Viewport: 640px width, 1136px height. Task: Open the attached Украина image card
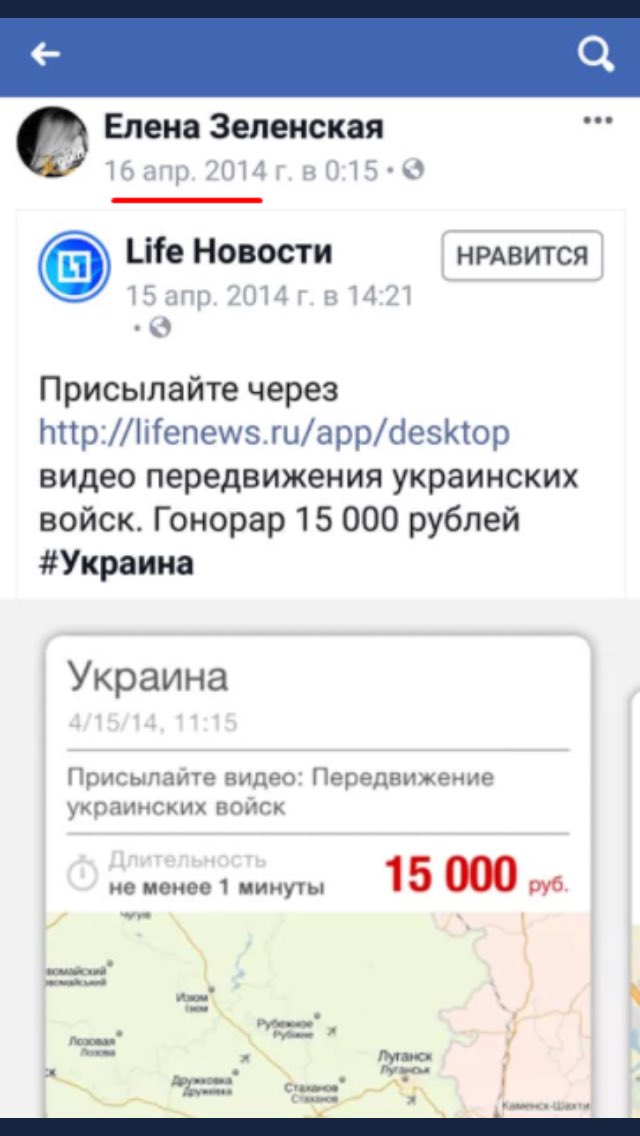(x=318, y=870)
